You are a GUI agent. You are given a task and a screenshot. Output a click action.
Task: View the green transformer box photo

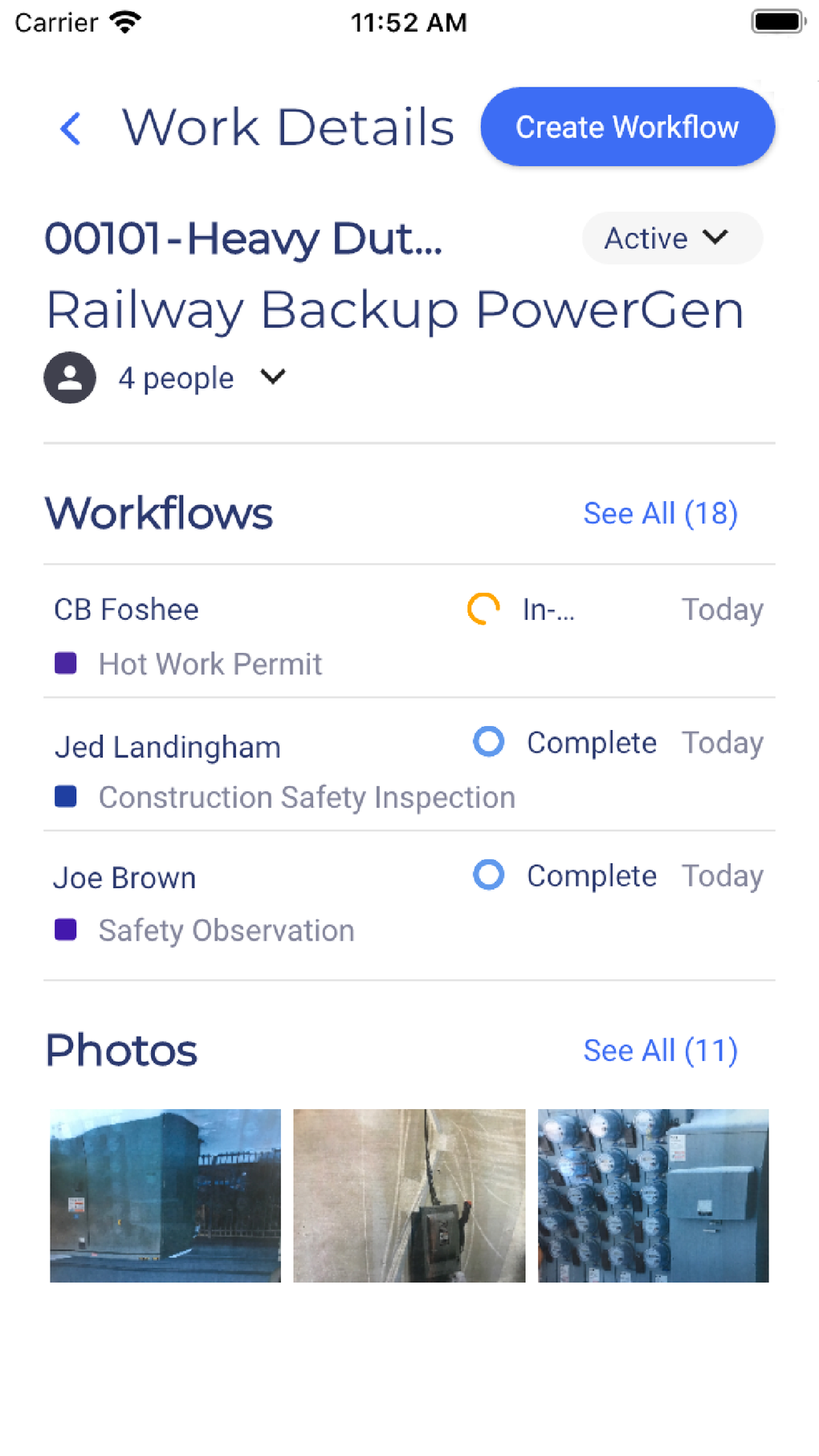tap(165, 1194)
